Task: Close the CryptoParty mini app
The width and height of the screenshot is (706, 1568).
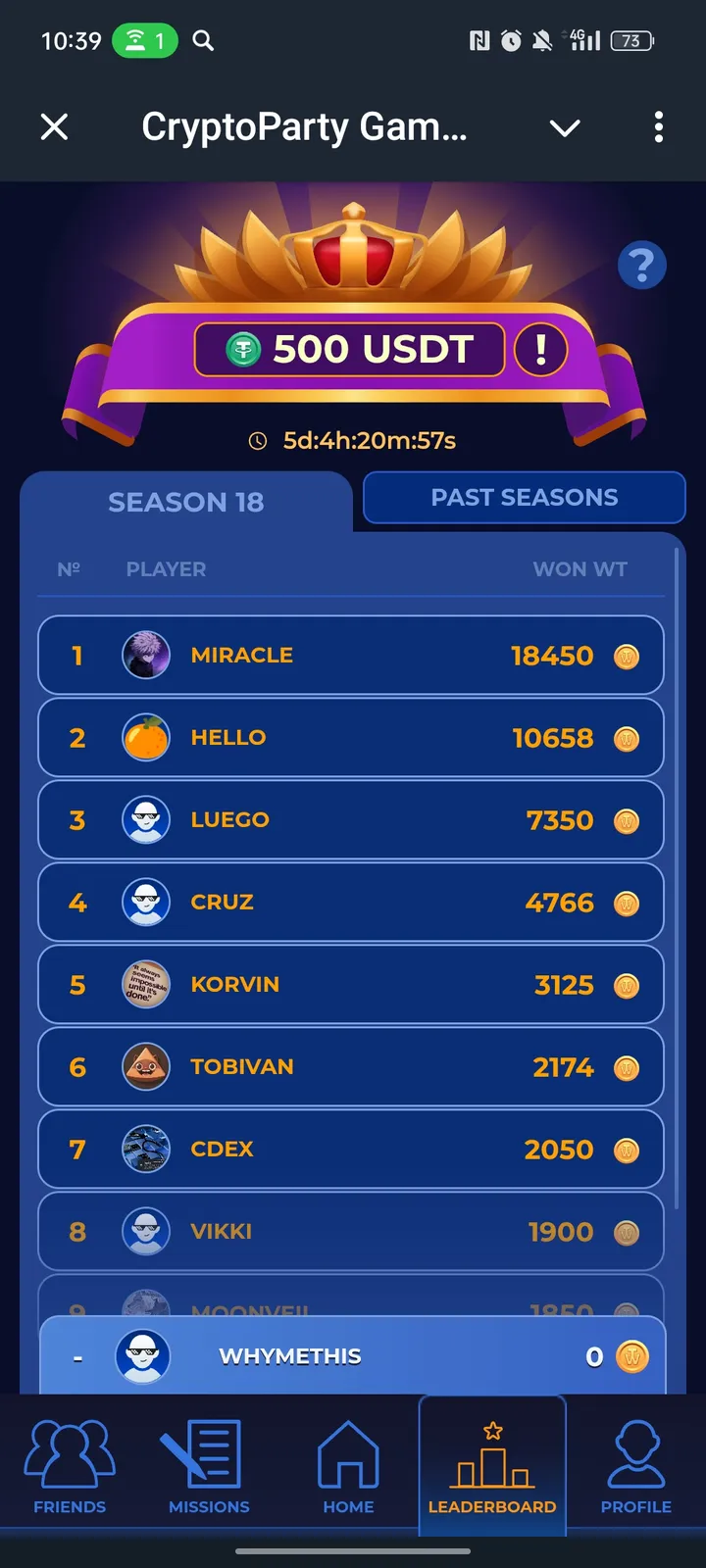Action: (x=55, y=126)
